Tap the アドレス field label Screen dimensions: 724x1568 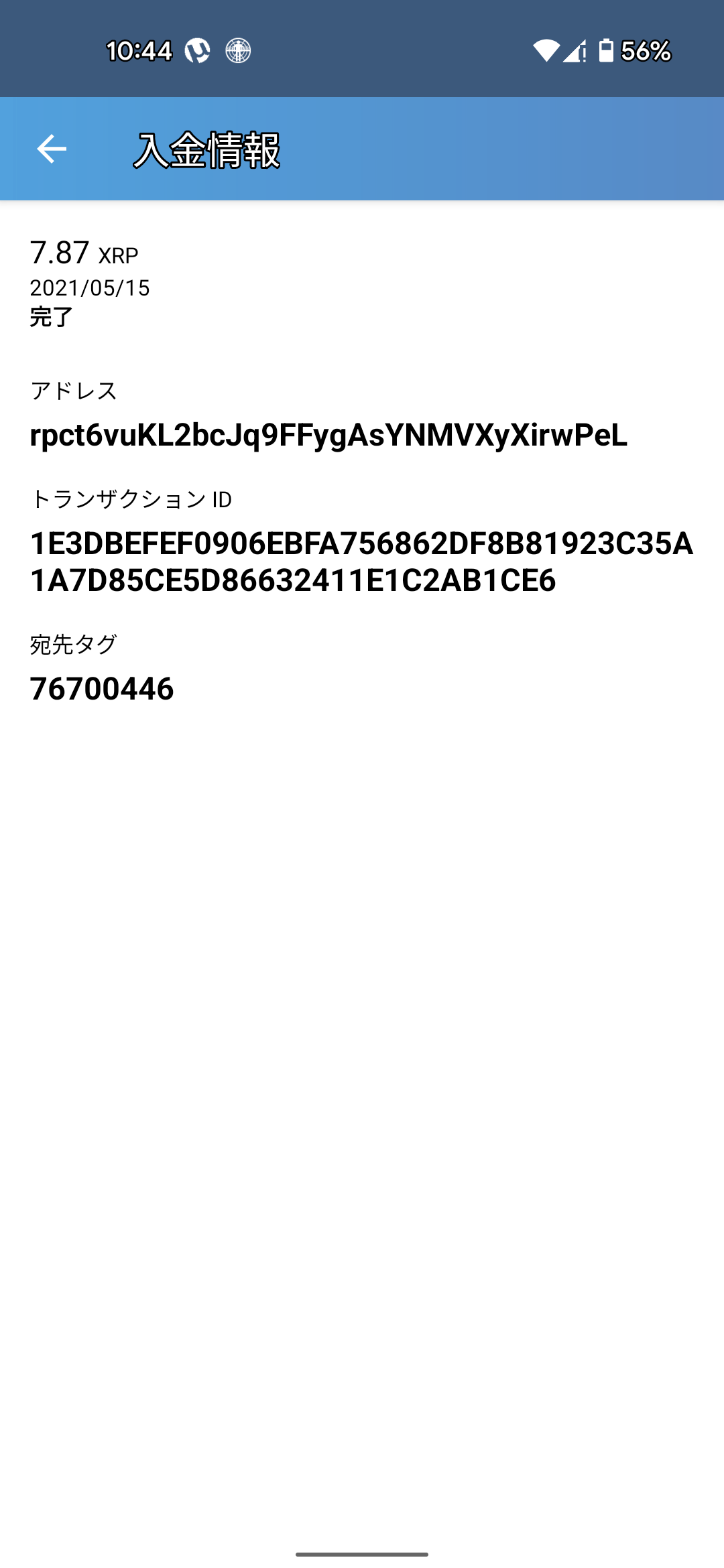(x=74, y=392)
